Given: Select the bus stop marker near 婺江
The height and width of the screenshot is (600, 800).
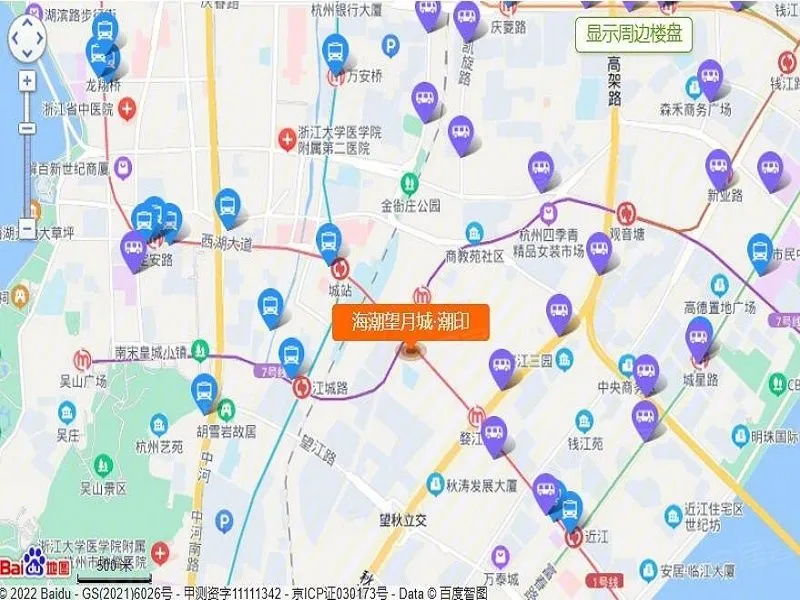Looking at the screenshot, I should coord(494,434).
